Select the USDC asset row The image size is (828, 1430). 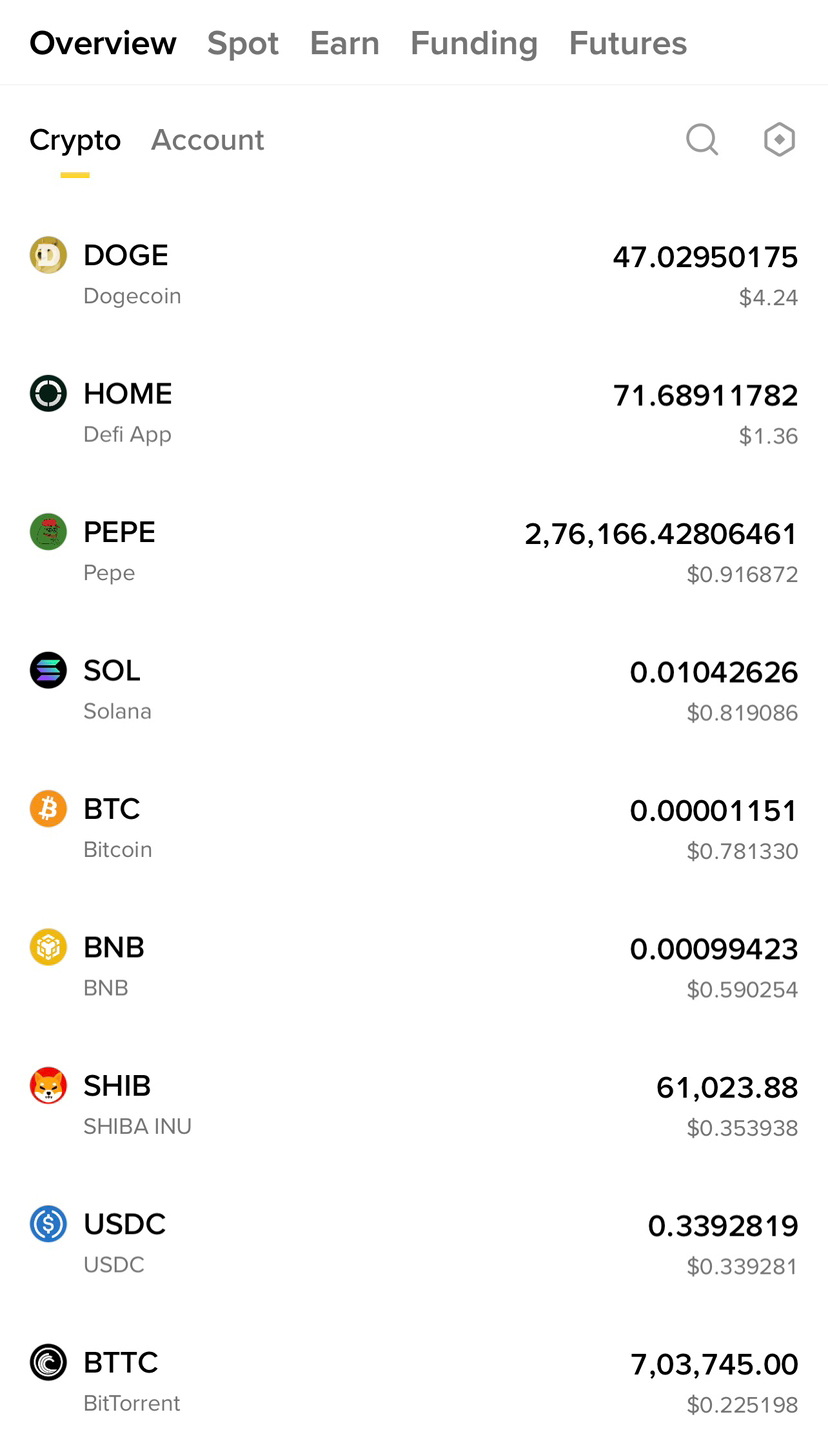pyautogui.click(x=414, y=1243)
